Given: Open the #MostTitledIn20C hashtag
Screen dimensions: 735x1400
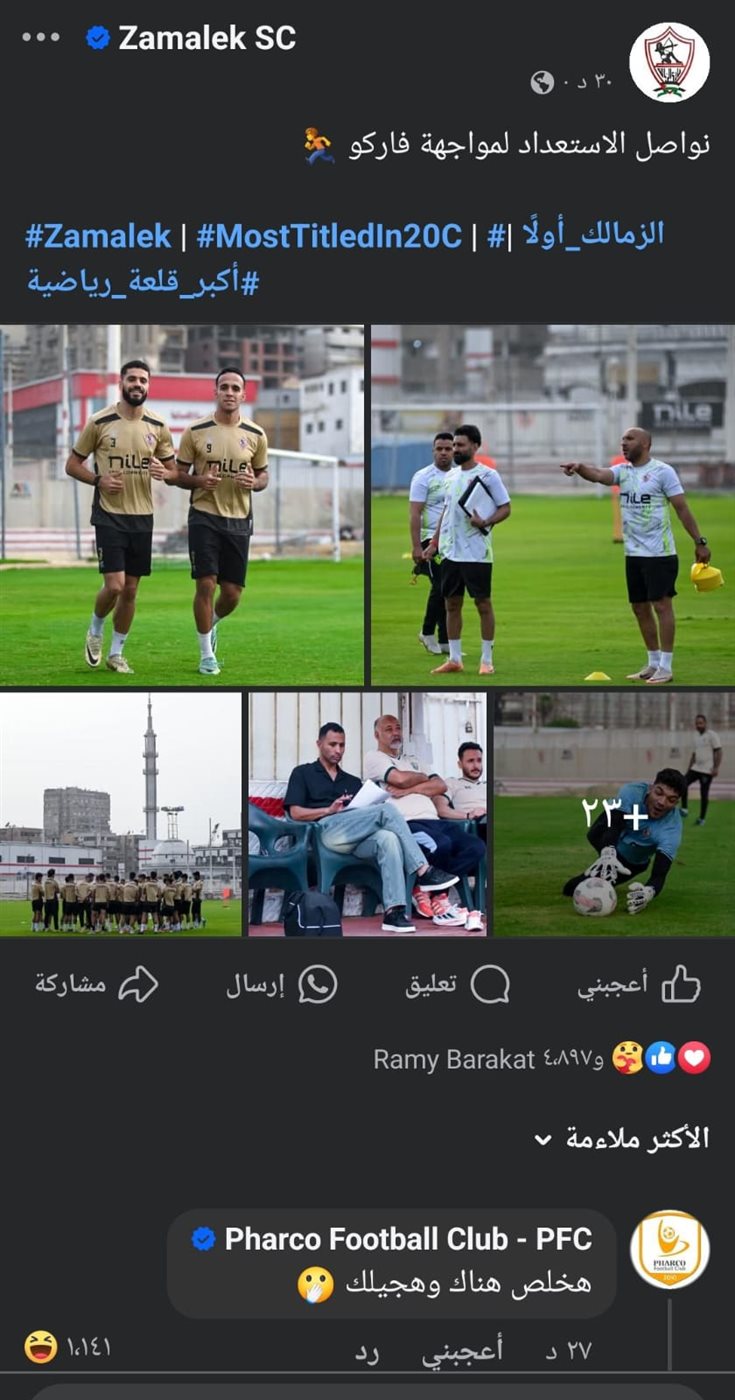Looking at the screenshot, I should pyautogui.click(x=329, y=236).
